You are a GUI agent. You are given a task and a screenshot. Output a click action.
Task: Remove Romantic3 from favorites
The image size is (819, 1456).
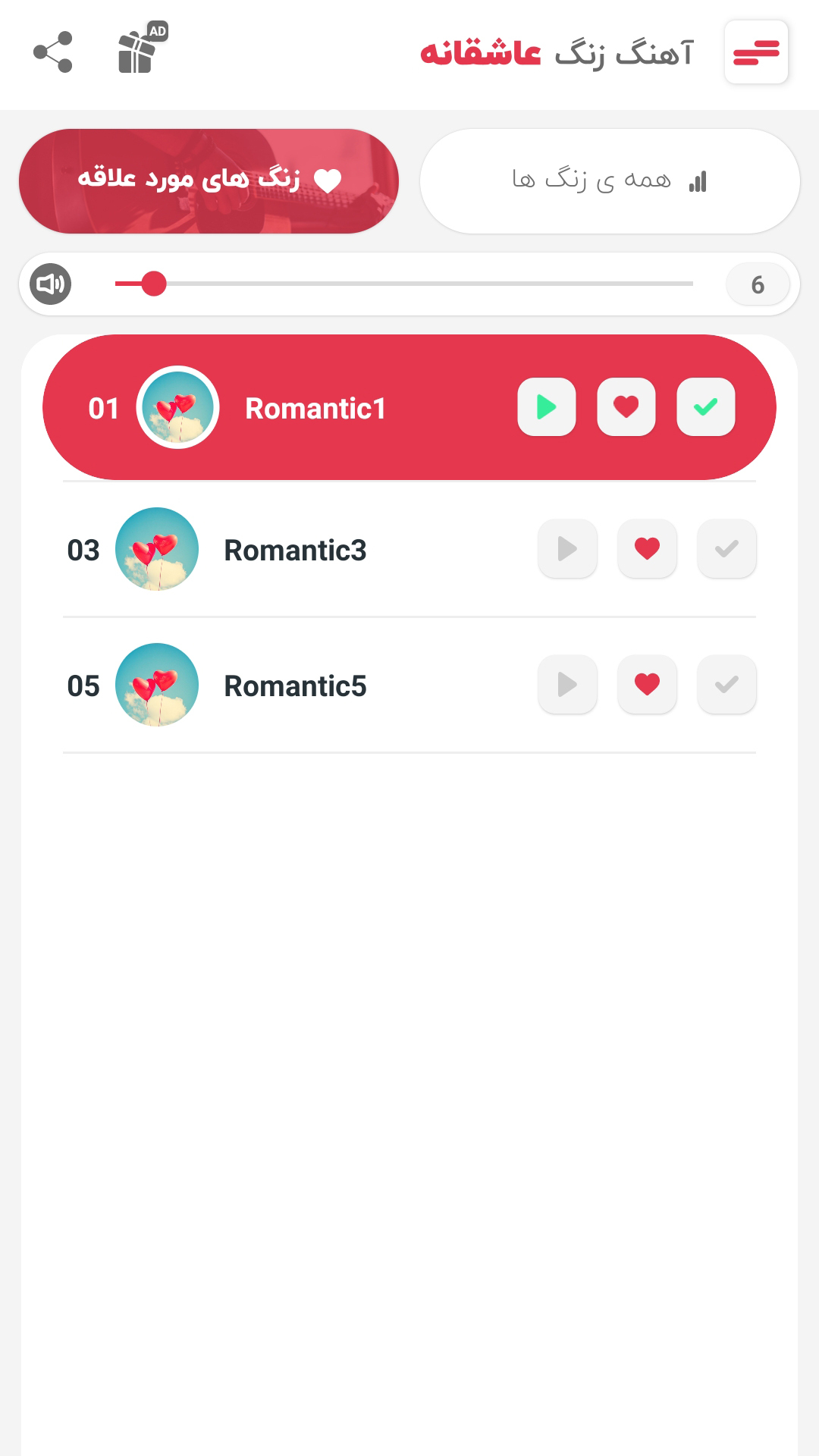tap(647, 549)
